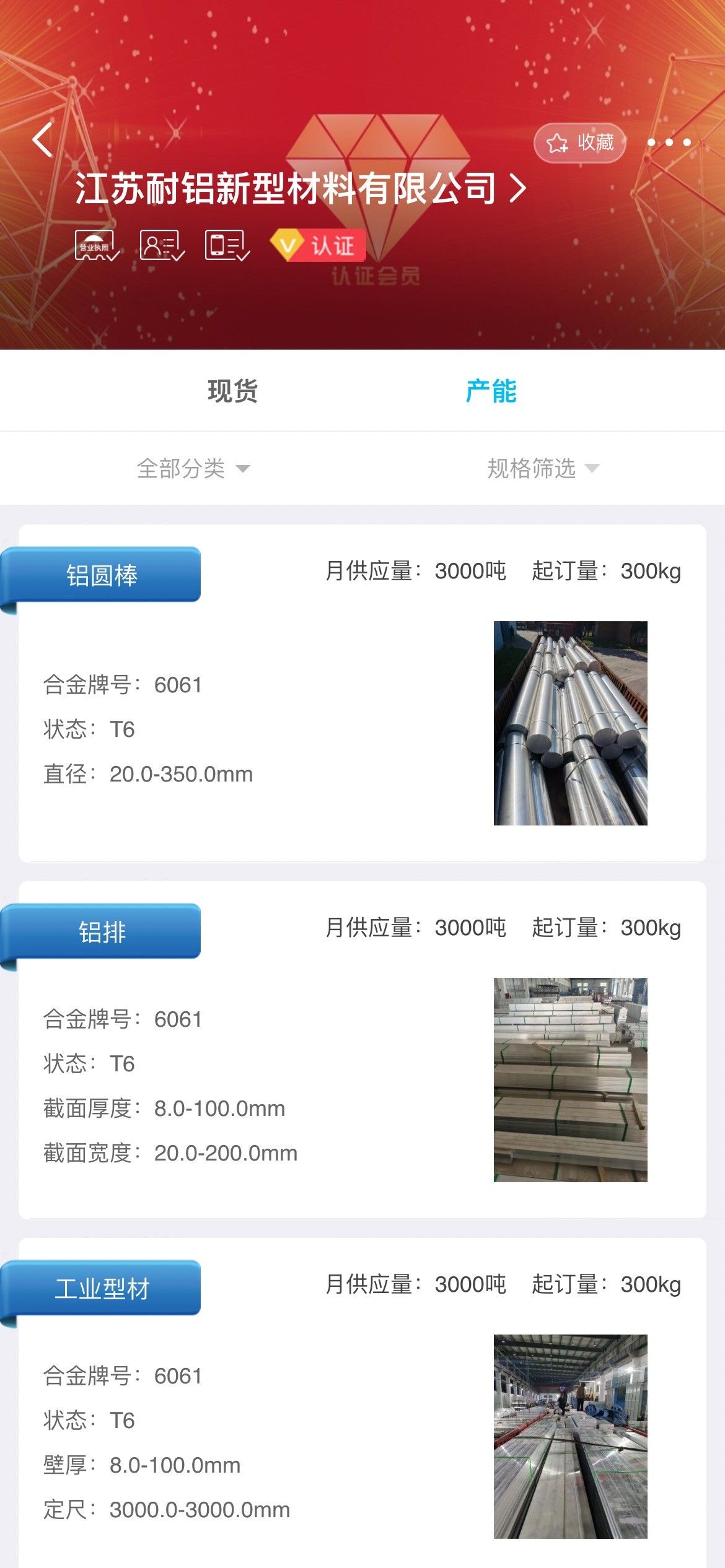Expand the 全部分类 category dropdown
This screenshot has height=1568, width=725.
point(193,468)
